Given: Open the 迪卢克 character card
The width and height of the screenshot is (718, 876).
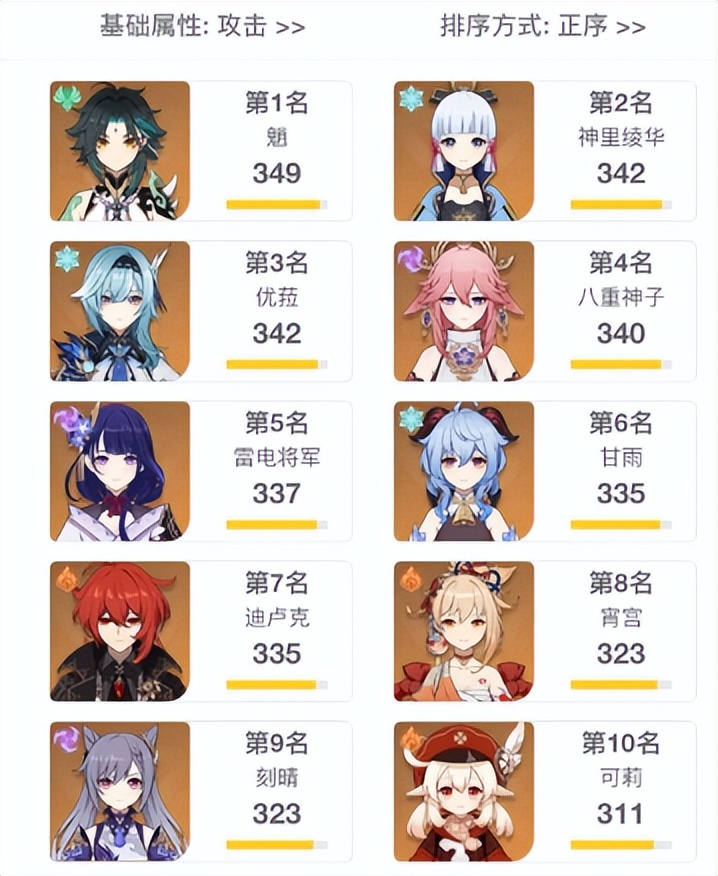Looking at the screenshot, I should [200, 631].
